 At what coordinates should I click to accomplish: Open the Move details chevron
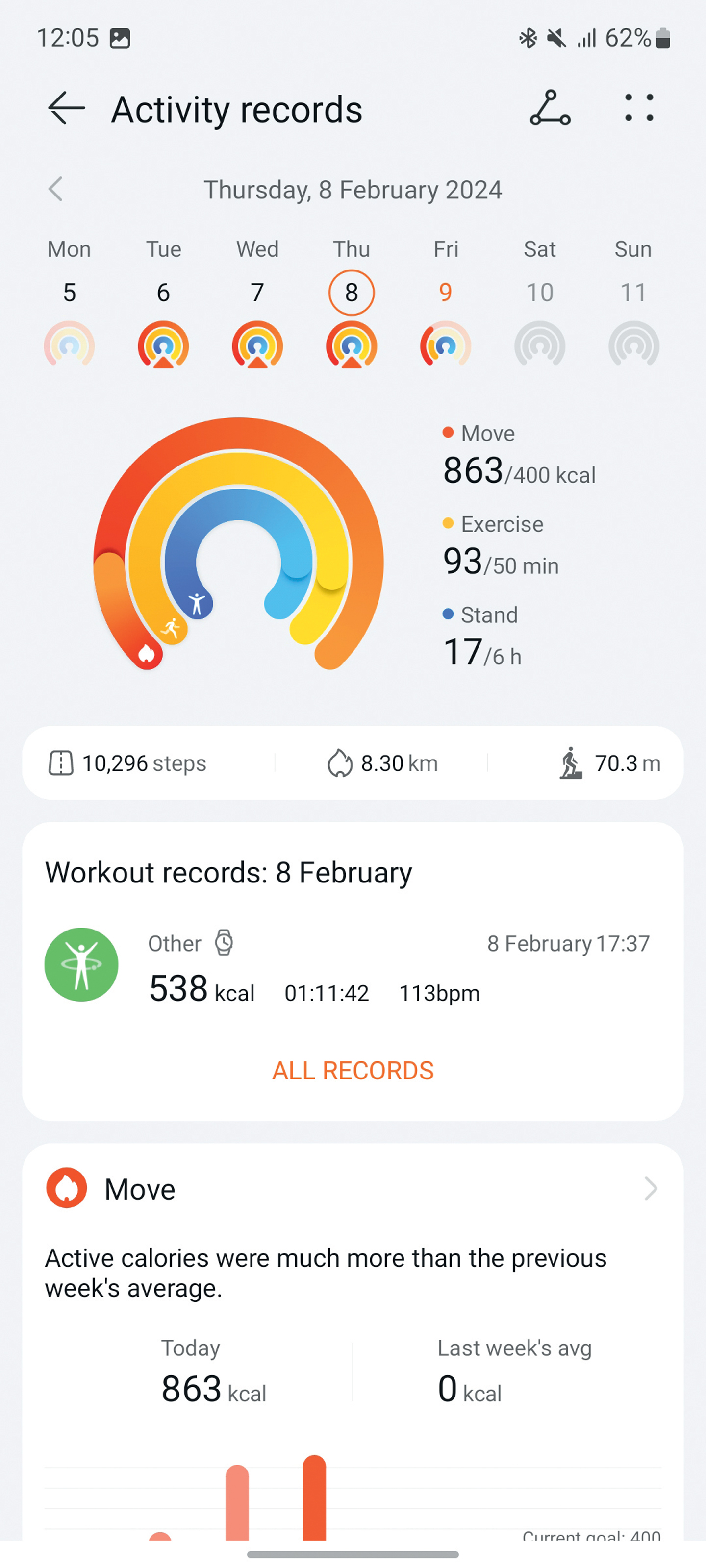(650, 1188)
